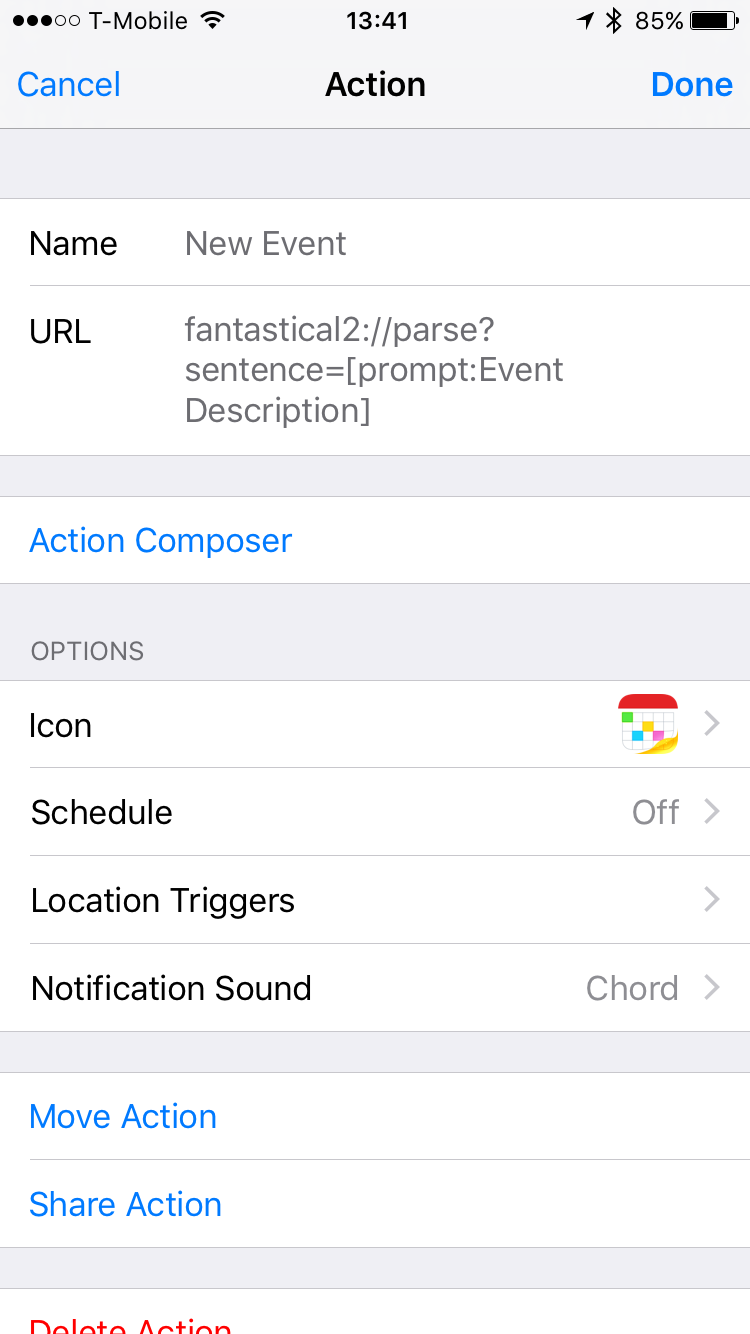
Task: Tap Done to save the action
Action: [692, 85]
